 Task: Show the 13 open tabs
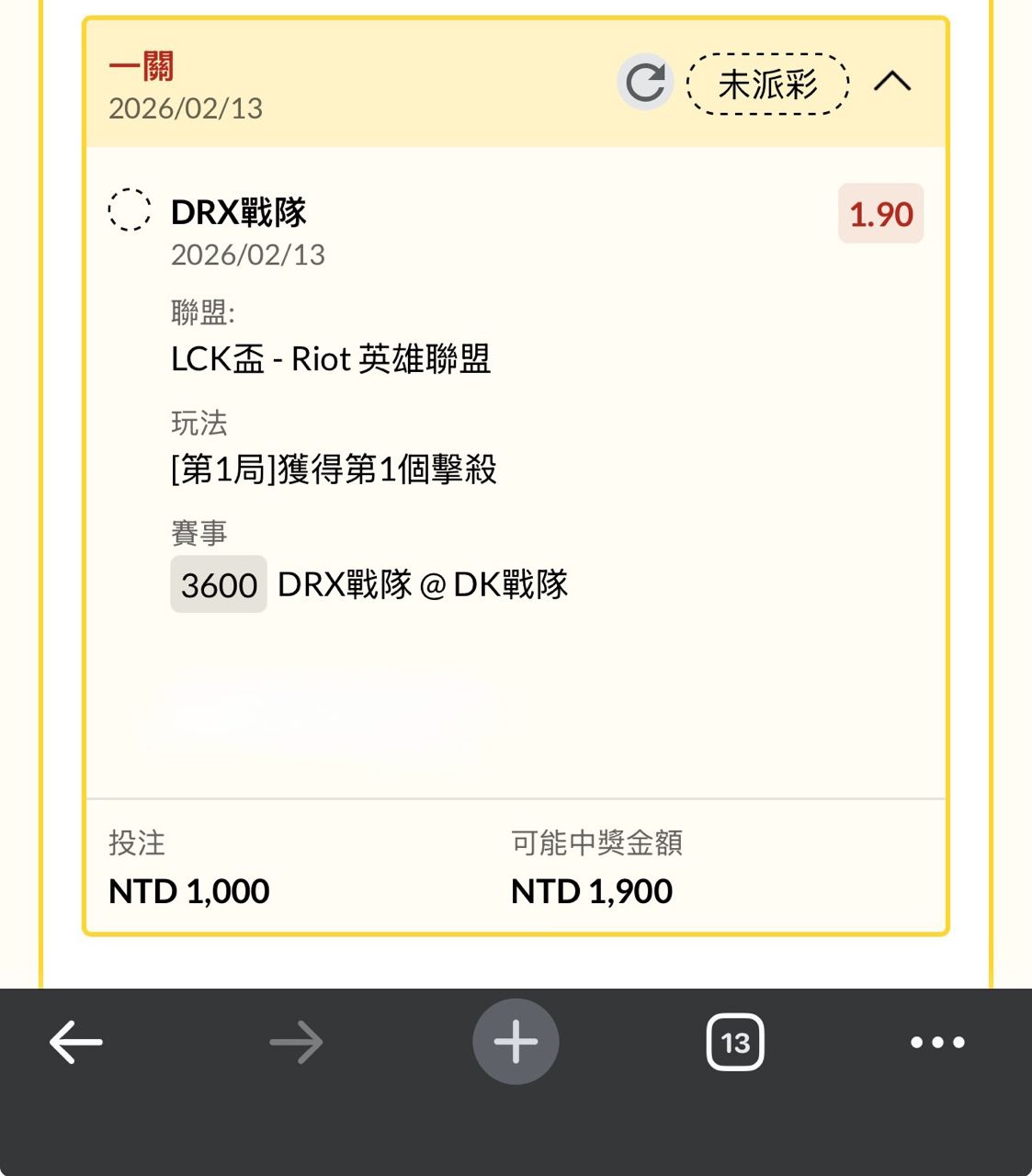coord(735,1042)
